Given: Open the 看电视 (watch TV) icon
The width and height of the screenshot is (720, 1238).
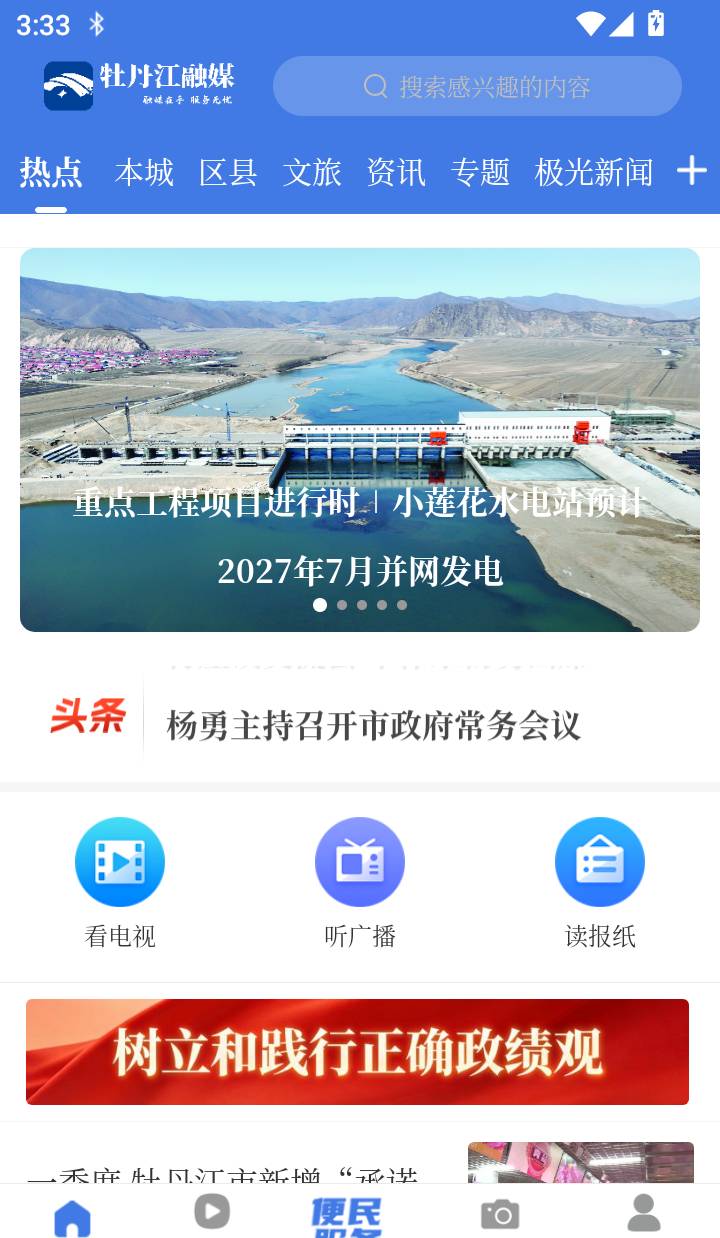Looking at the screenshot, I should point(119,861).
